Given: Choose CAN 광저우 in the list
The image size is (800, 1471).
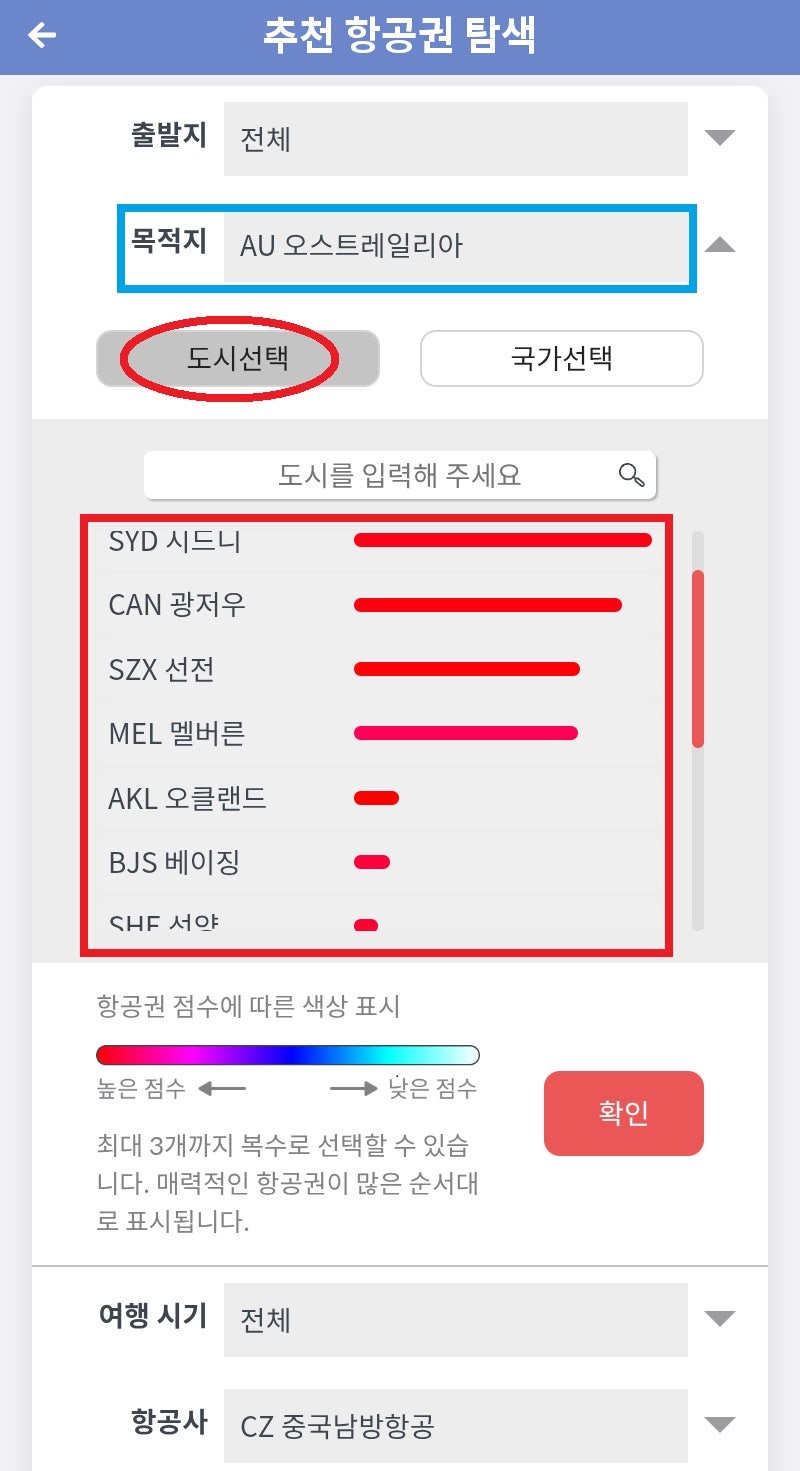Looking at the screenshot, I should [x=300, y=605].
